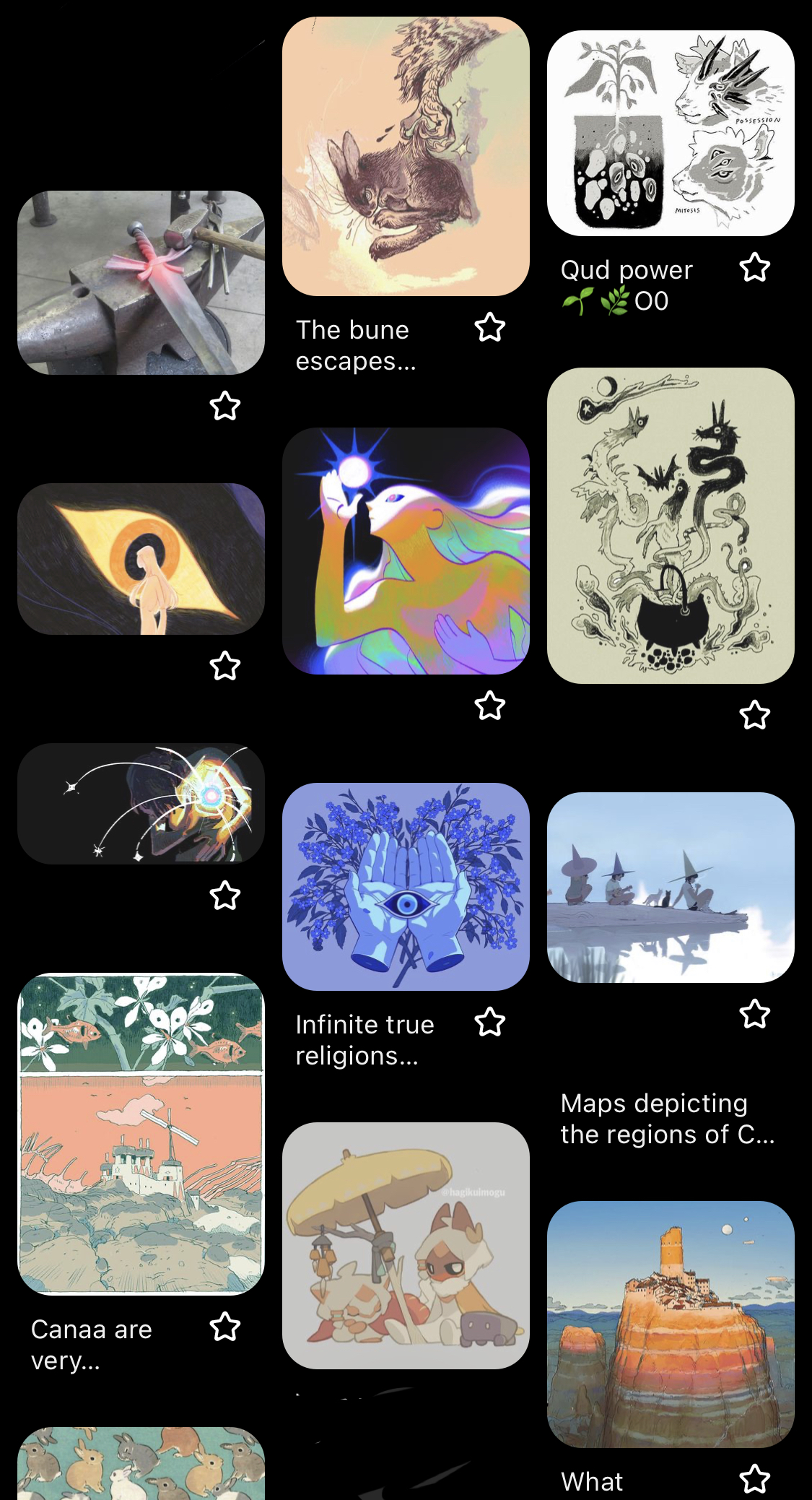Open the witches sitting on log illustration
This screenshot has height=1500, width=812.
(671, 888)
